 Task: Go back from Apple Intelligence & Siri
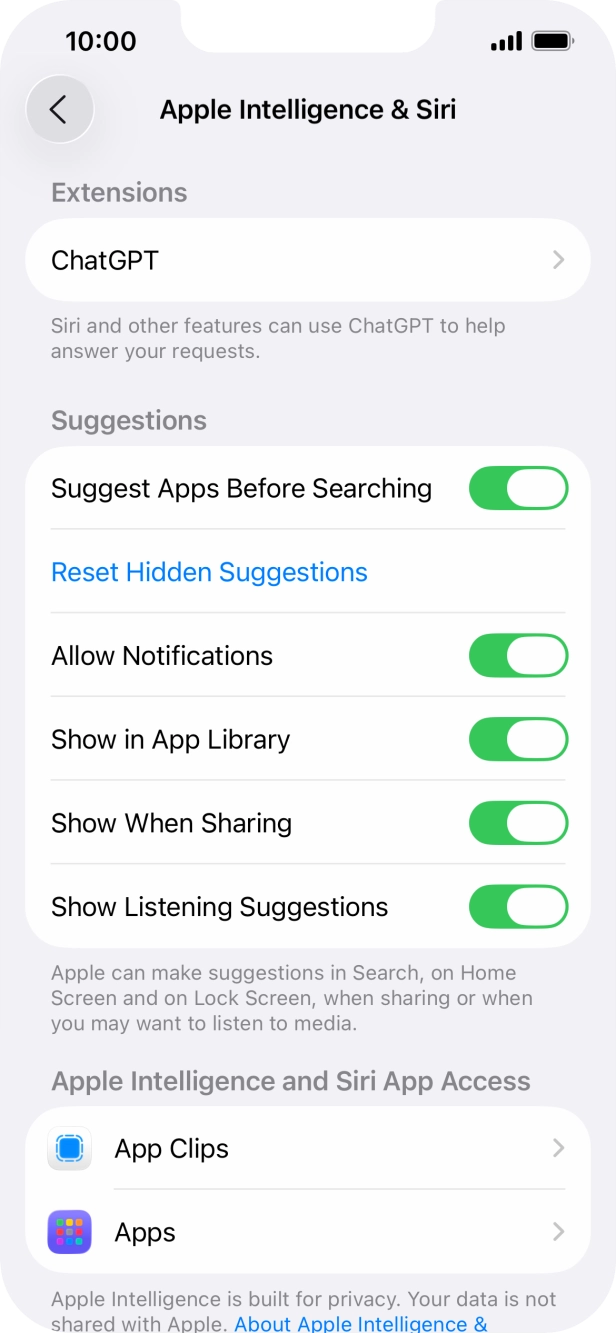click(59, 109)
